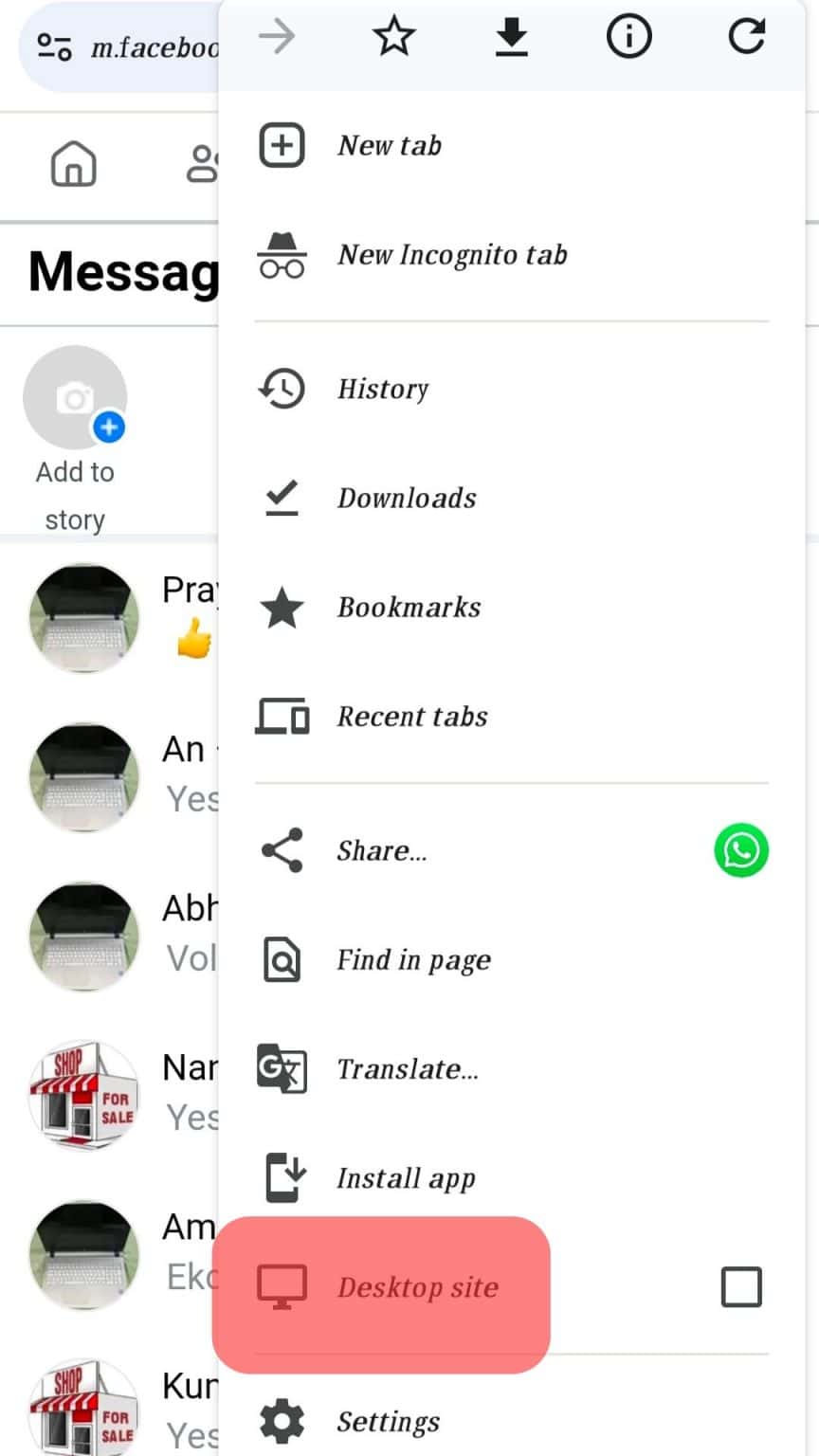Open the History entry

(x=383, y=388)
